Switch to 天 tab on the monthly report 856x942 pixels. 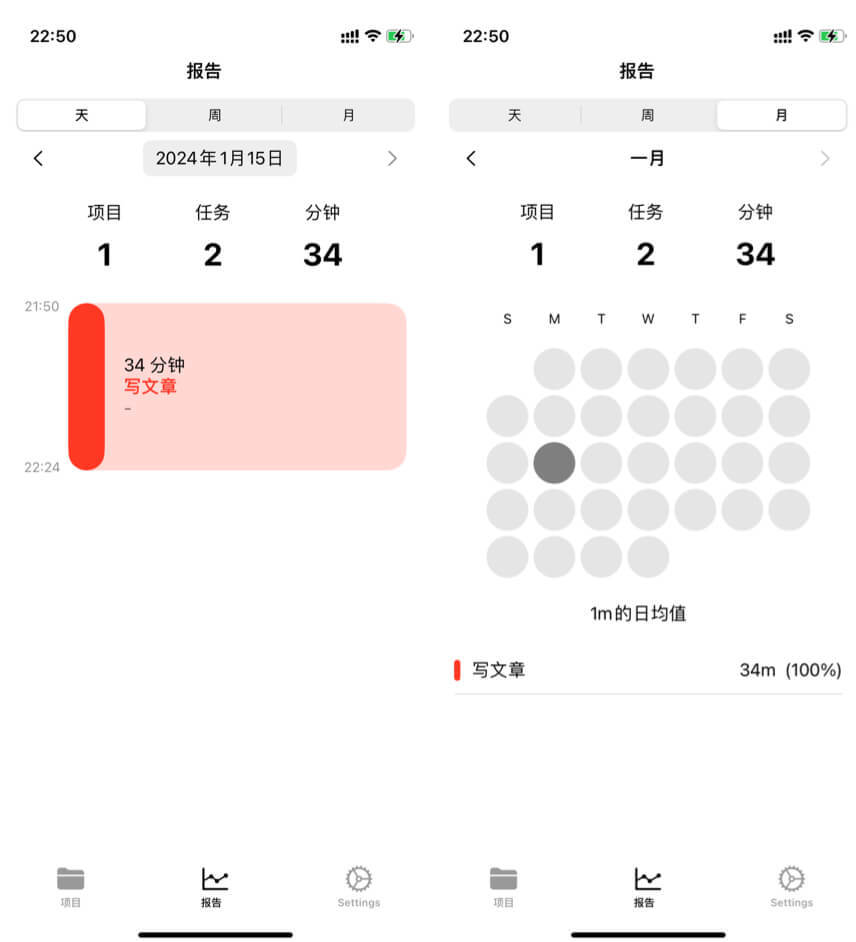(514, 115)
